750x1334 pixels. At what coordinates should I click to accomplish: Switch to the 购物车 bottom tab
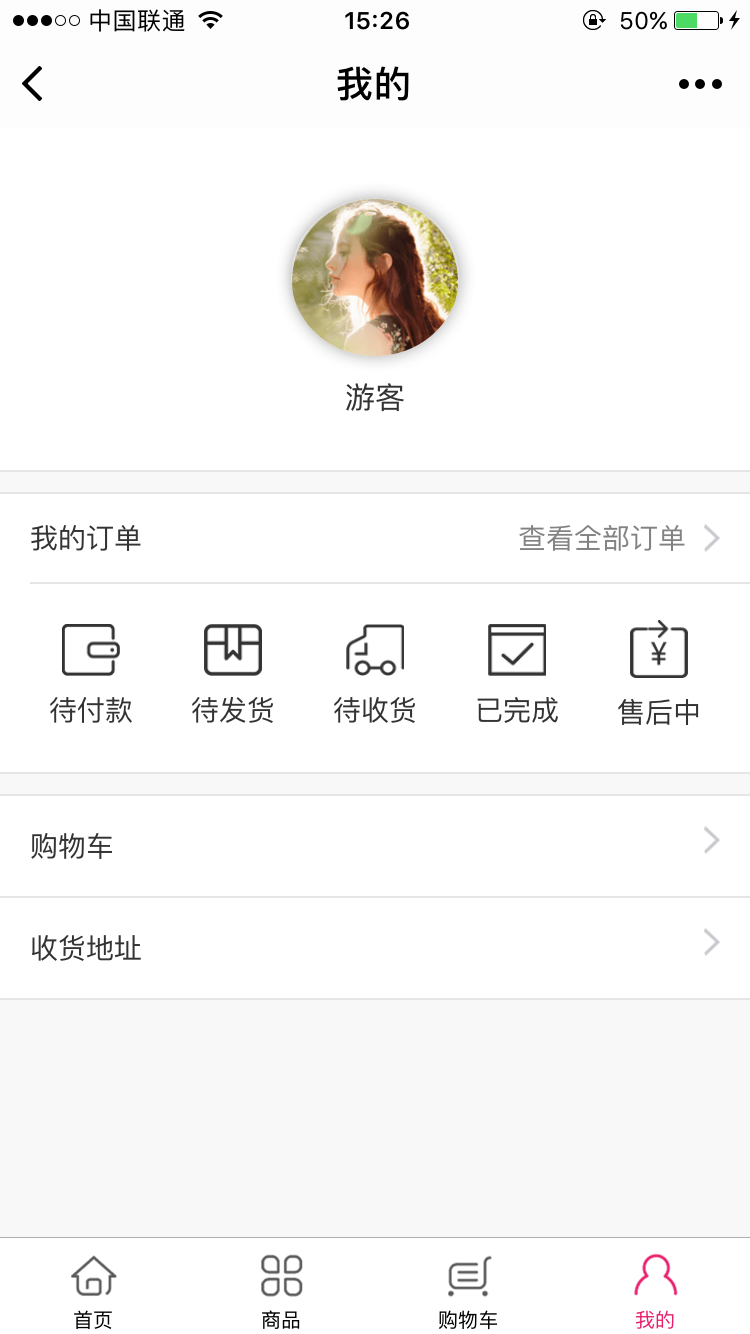468,1290
